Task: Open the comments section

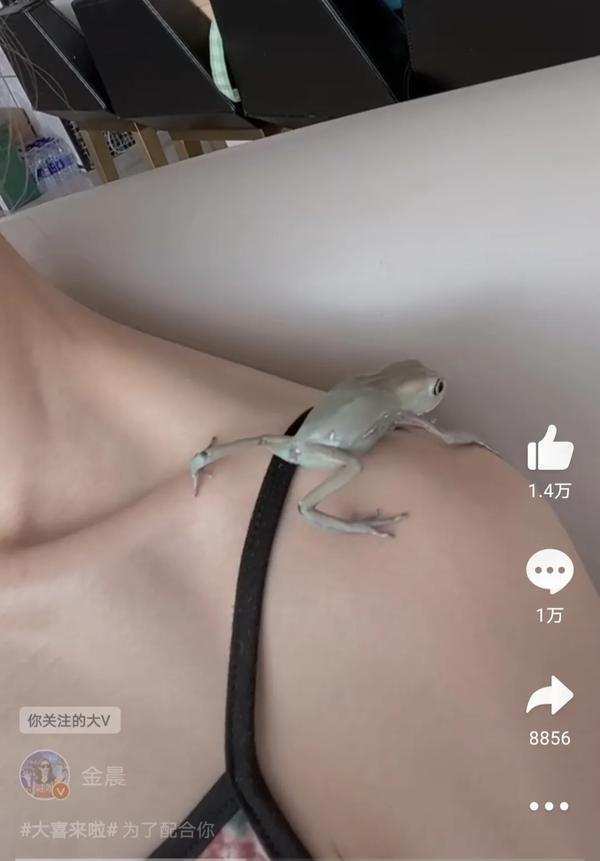Action: tap(550, 572)
